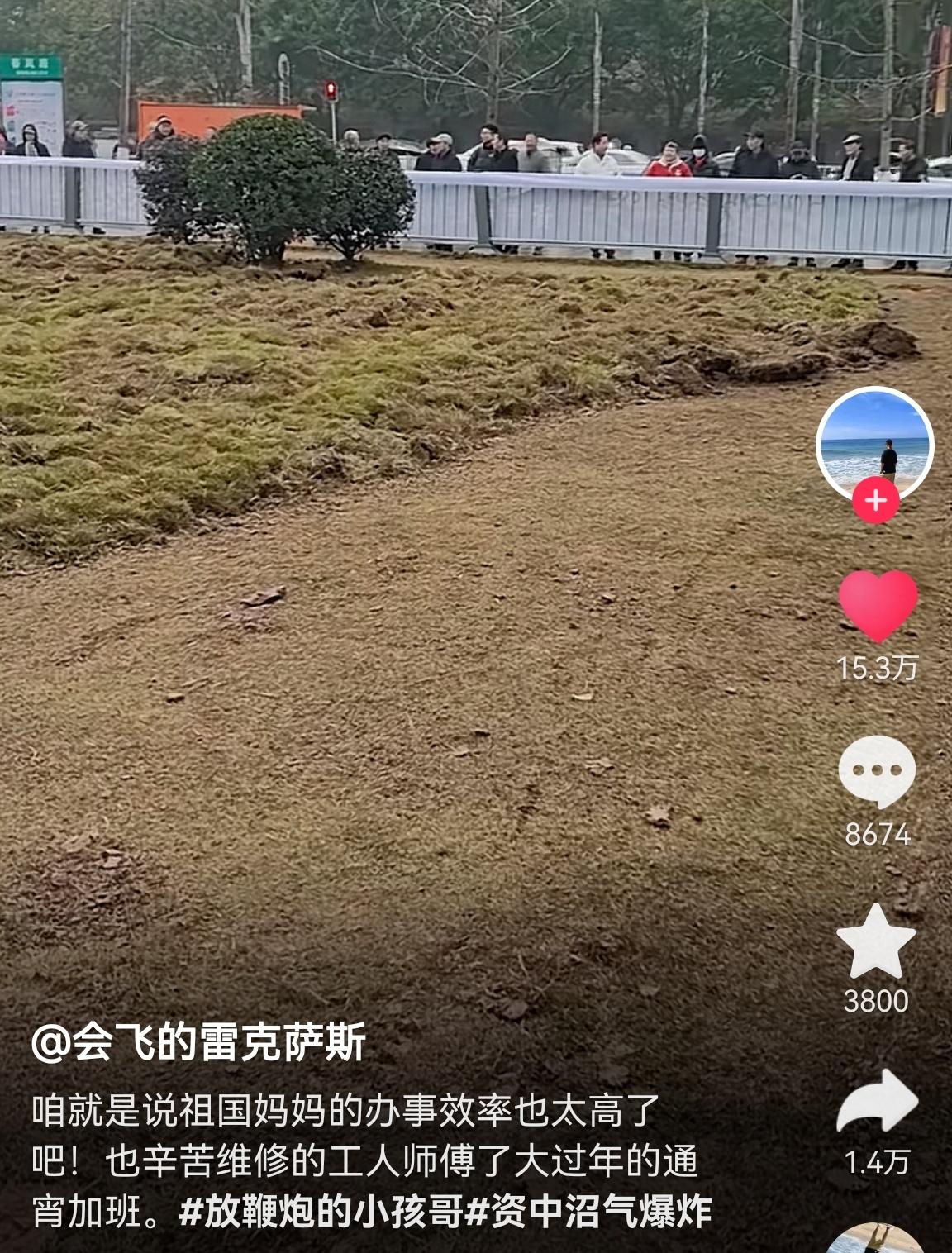Like this video with the heart icon
952x1253 pixels.
click(x=878, y=605)
